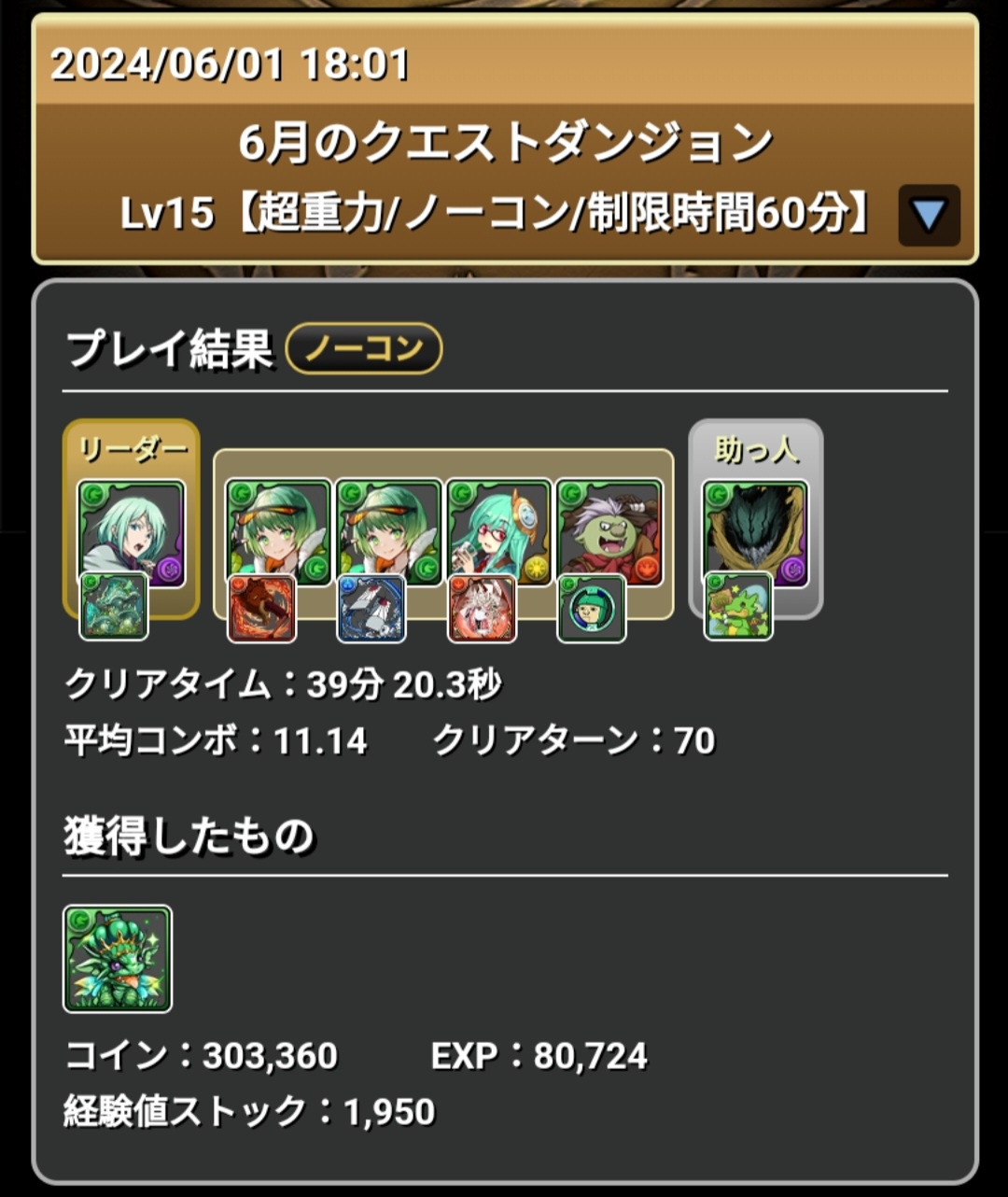
Task: Expand the dungeon dropdown arrow
Action: coord(929,216)
